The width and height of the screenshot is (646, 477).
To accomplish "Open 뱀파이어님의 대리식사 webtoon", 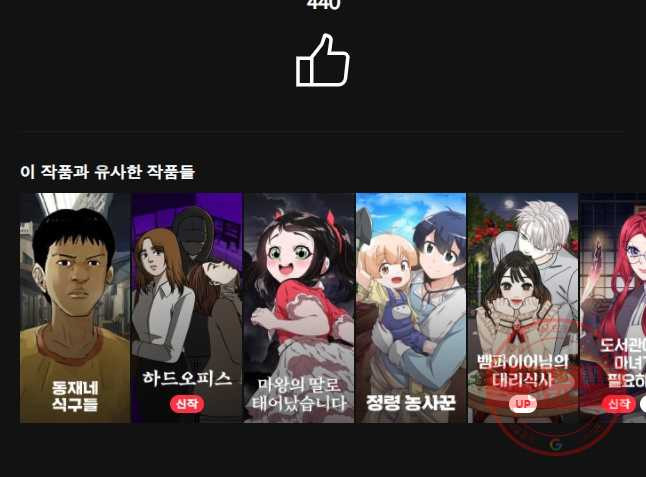I will (x=523, y=307).
